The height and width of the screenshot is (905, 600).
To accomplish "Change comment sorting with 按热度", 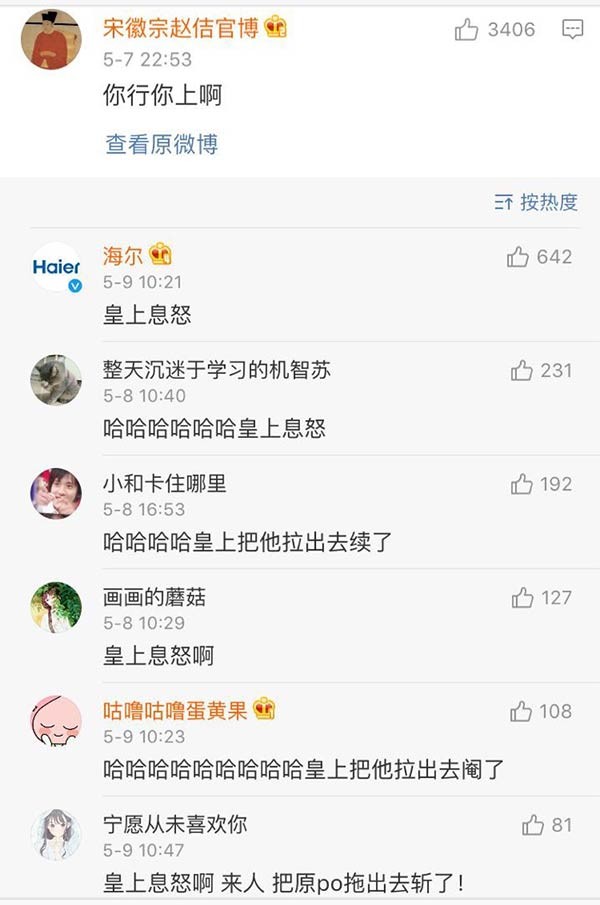I will (x=537, y=202).
